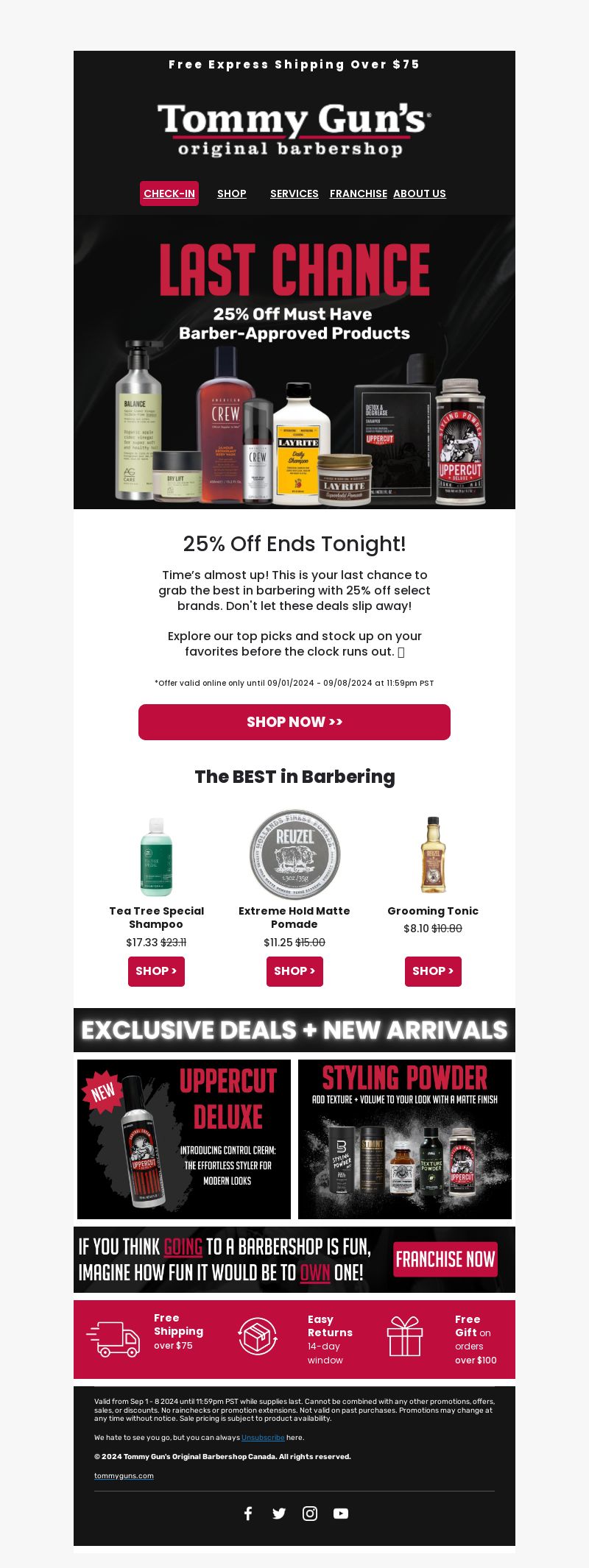Open the tommyguns.com link
Viewport: 589px width, 1568px height.
pos(124,1475)
